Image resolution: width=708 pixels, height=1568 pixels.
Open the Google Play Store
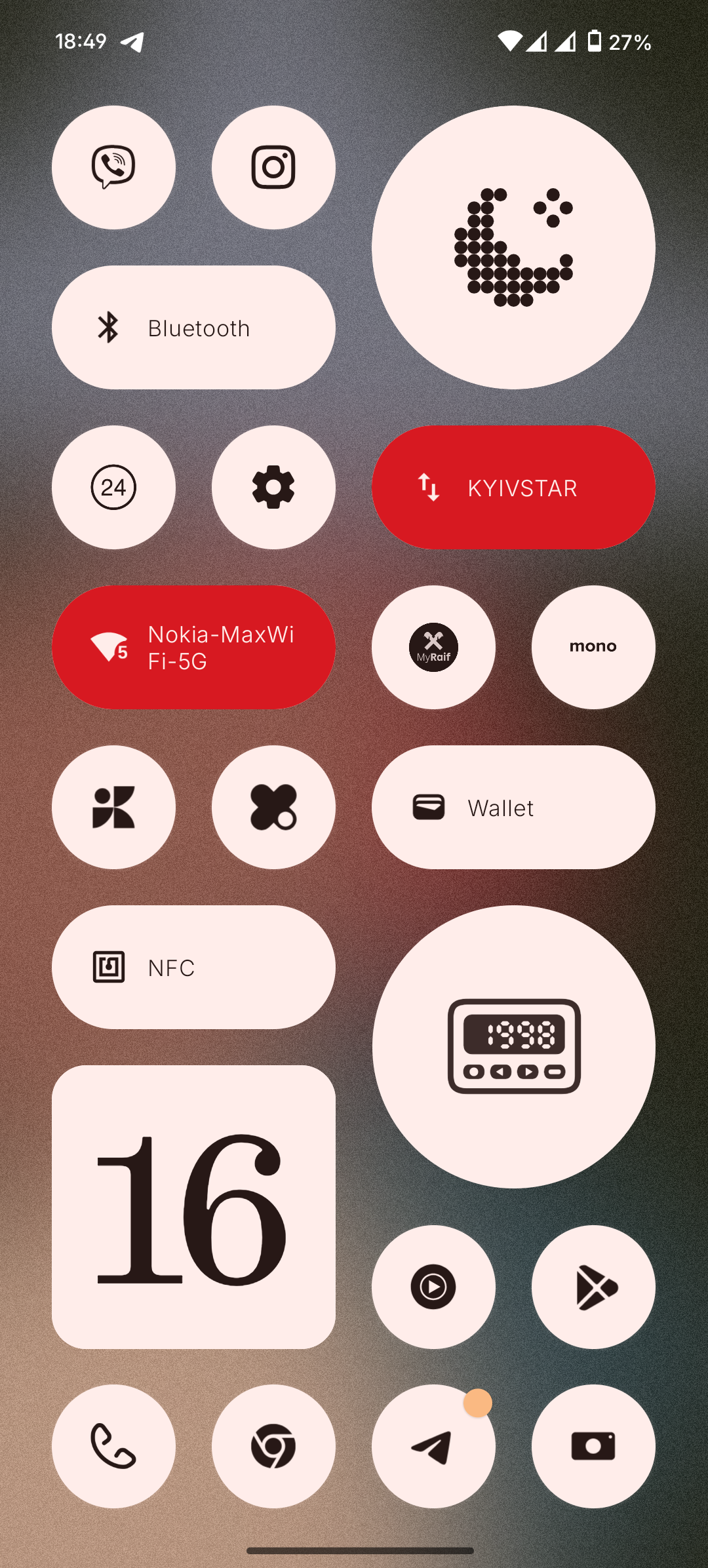tap(593, 1287)
